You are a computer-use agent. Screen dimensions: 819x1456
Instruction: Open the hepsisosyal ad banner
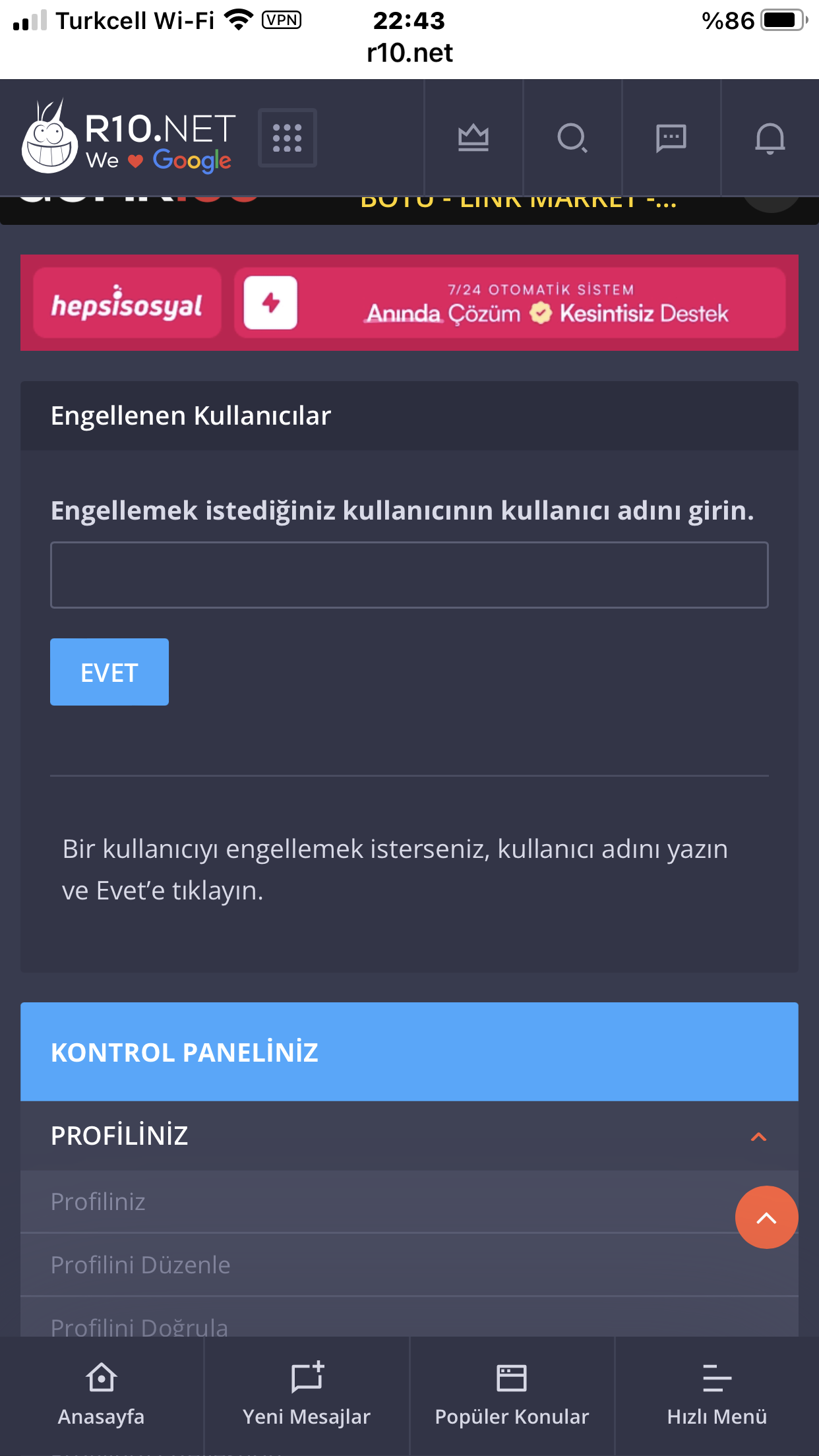[409, 303]
